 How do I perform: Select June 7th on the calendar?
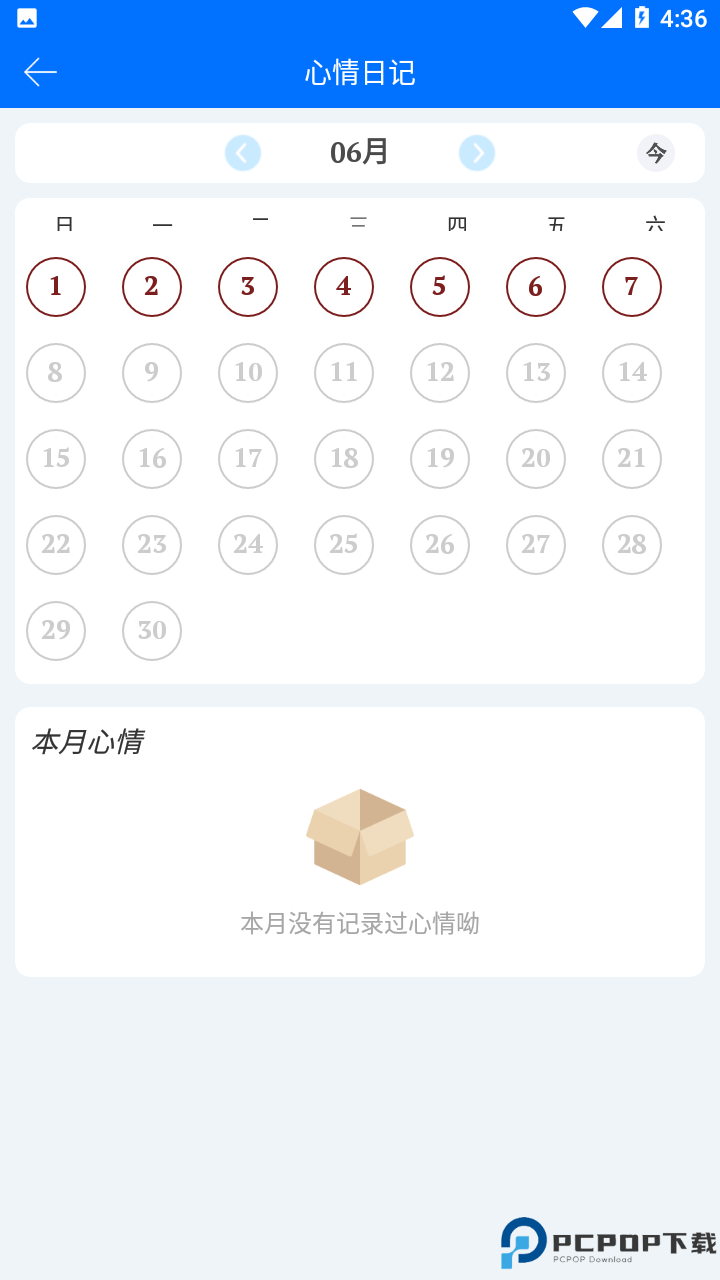[631, 287]
